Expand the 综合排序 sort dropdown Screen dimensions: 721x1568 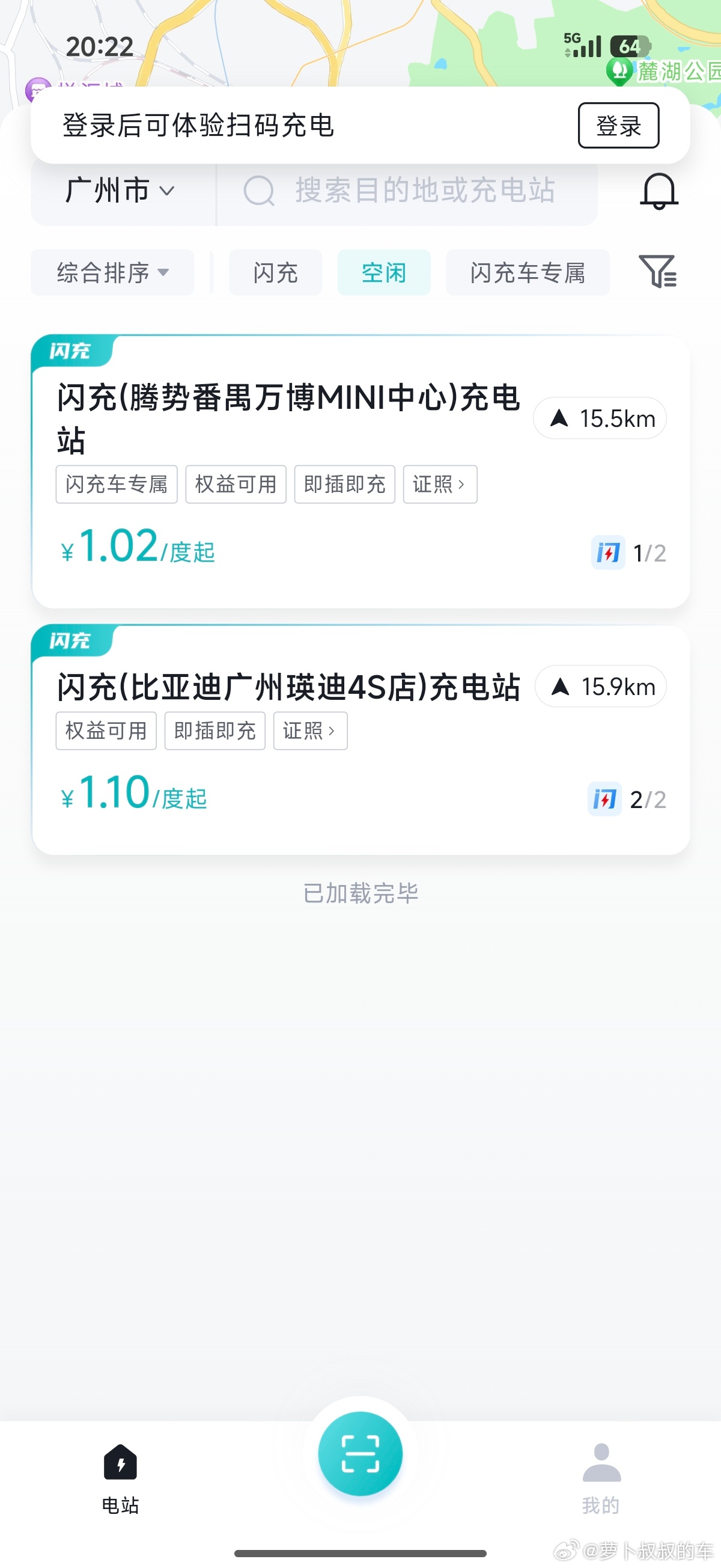(112, 272)
